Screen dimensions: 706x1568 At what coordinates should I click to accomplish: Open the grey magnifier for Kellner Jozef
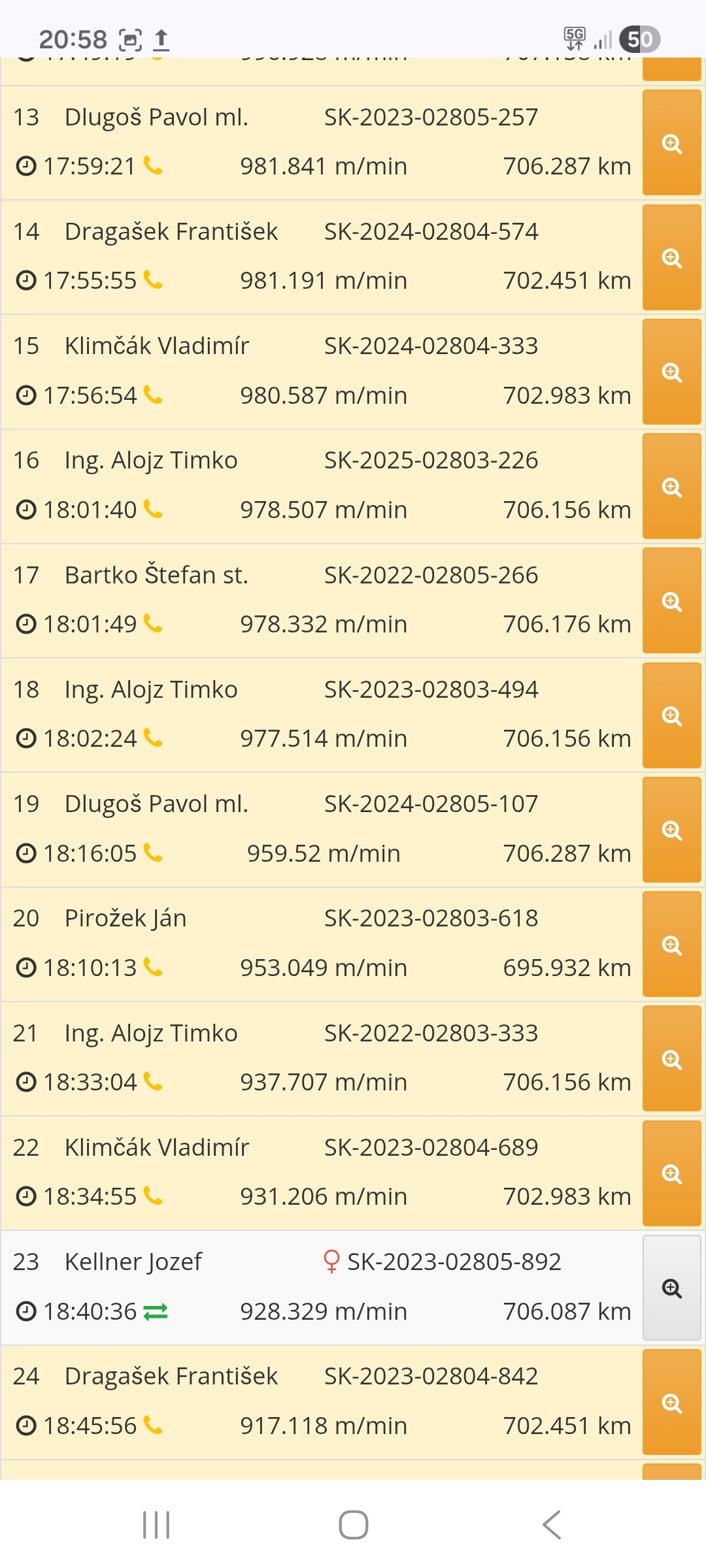(672, 1288)
